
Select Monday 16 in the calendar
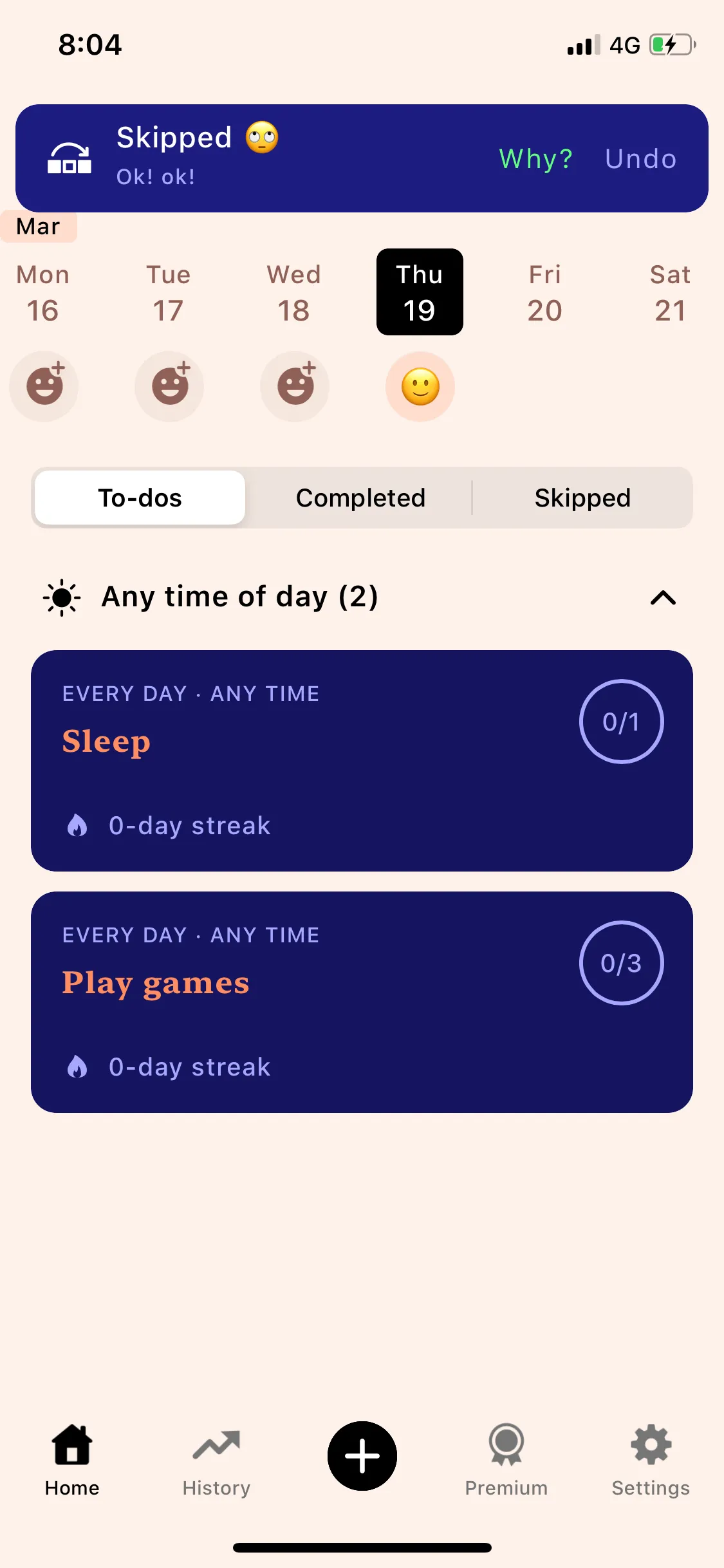42,293
